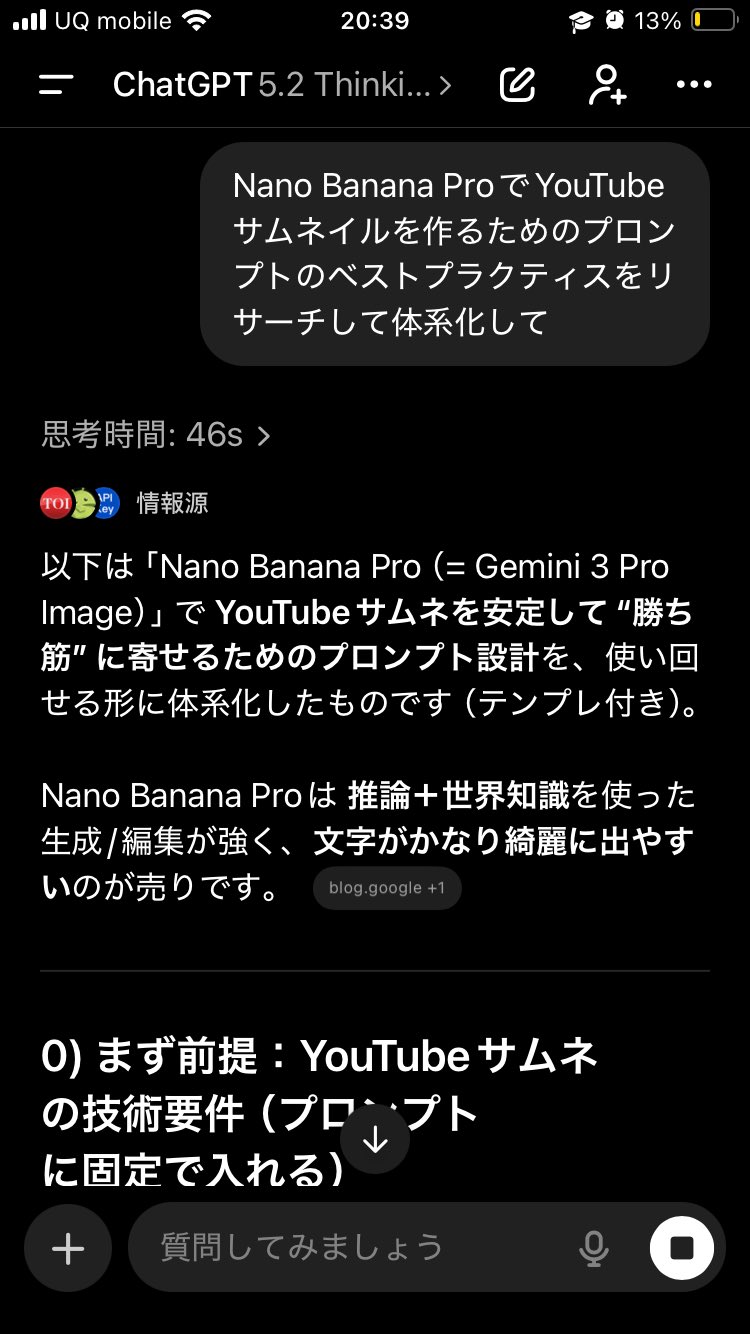Open the sidebar with the hamburger icon
Image resolution: width=750 pixels, height=1334 pixels.
(54, 85)
